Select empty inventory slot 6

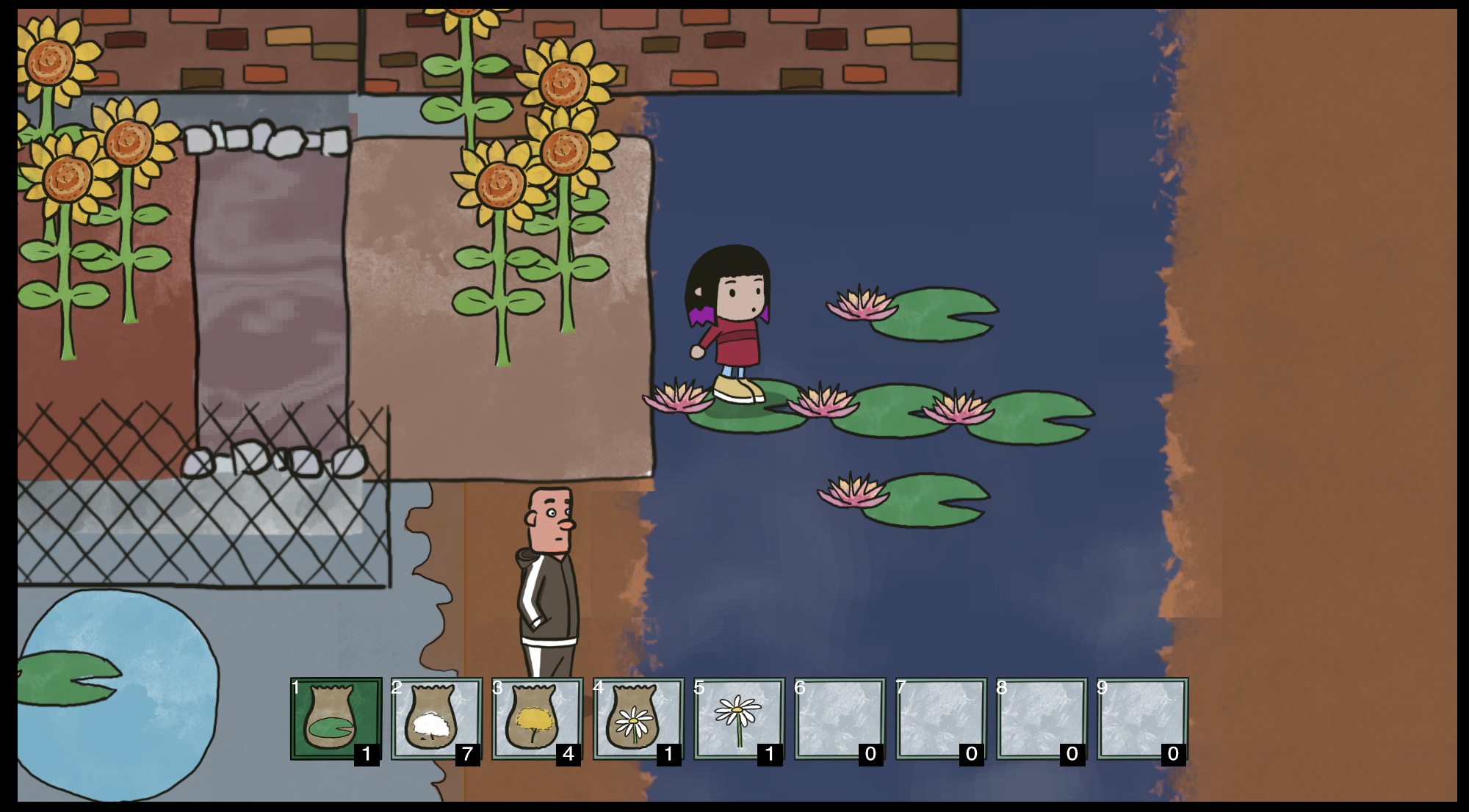[x=840, y=719]
